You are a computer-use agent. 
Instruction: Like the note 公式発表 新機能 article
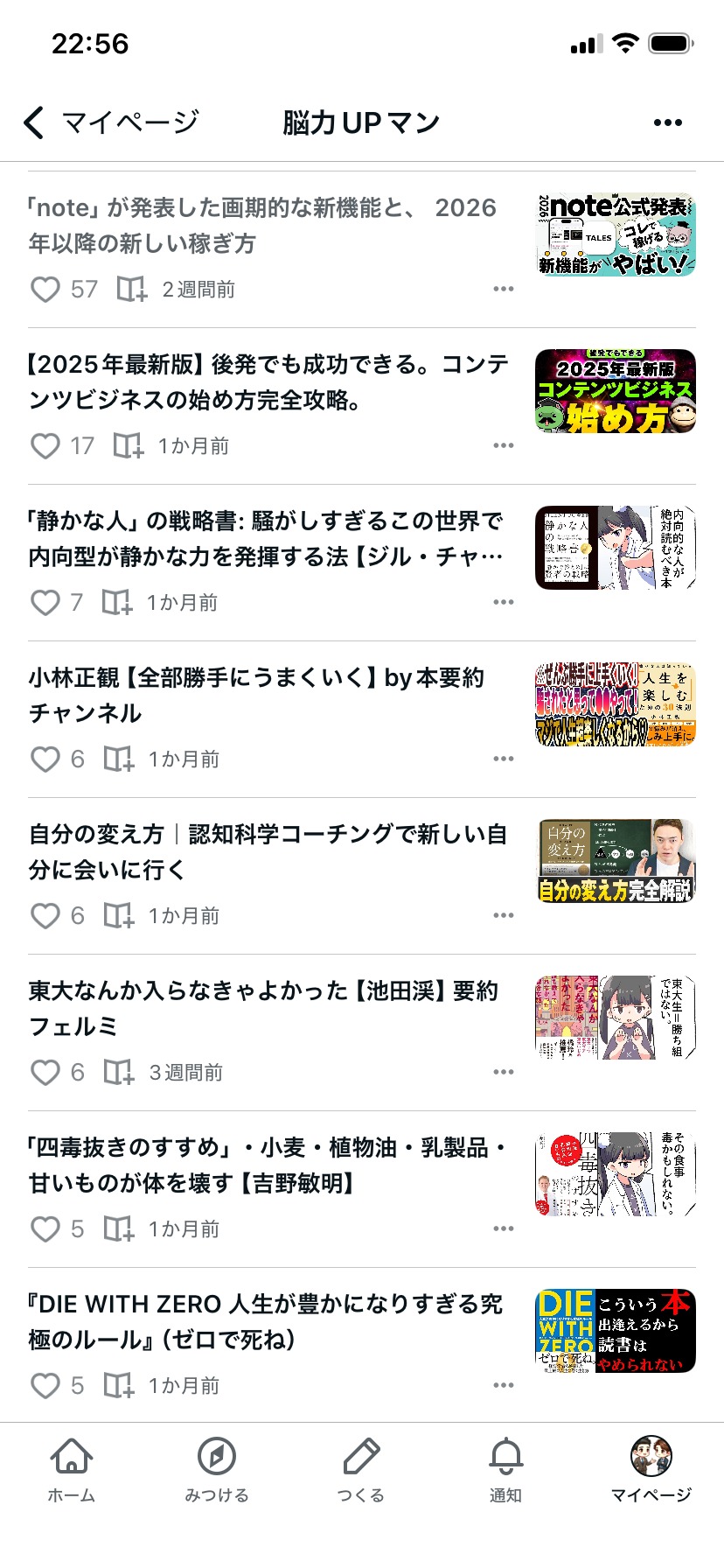click(x=45, y=290)
